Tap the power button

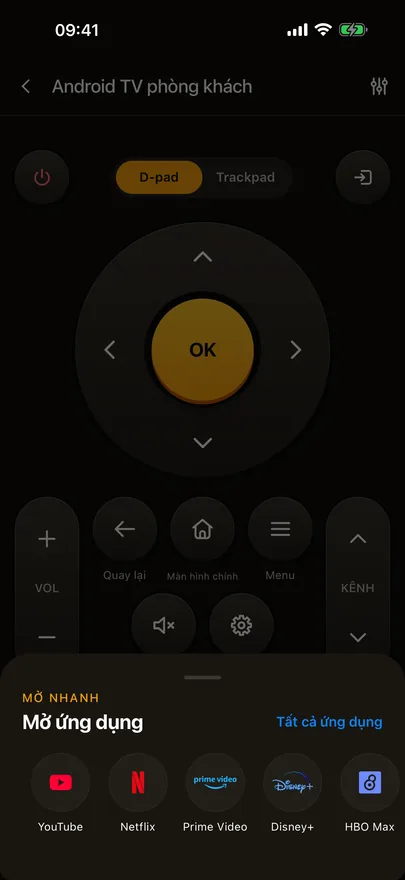[42, 177]
